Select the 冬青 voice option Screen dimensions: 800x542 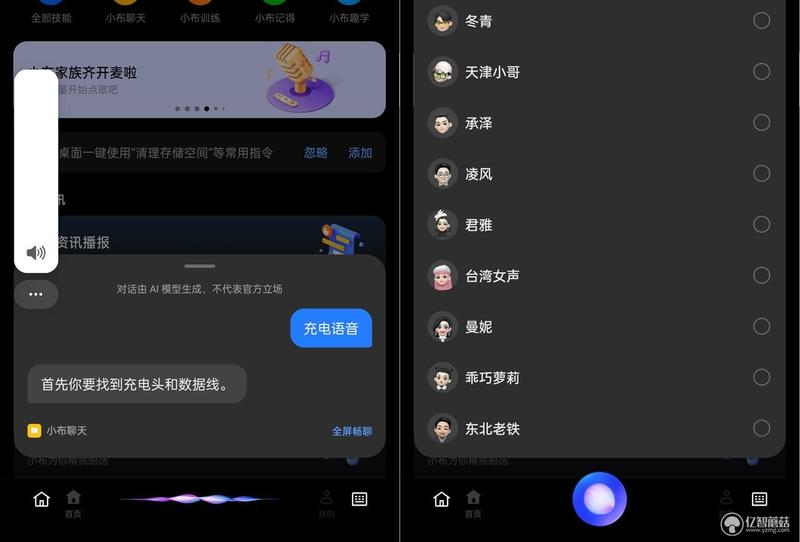click(761, 21)
